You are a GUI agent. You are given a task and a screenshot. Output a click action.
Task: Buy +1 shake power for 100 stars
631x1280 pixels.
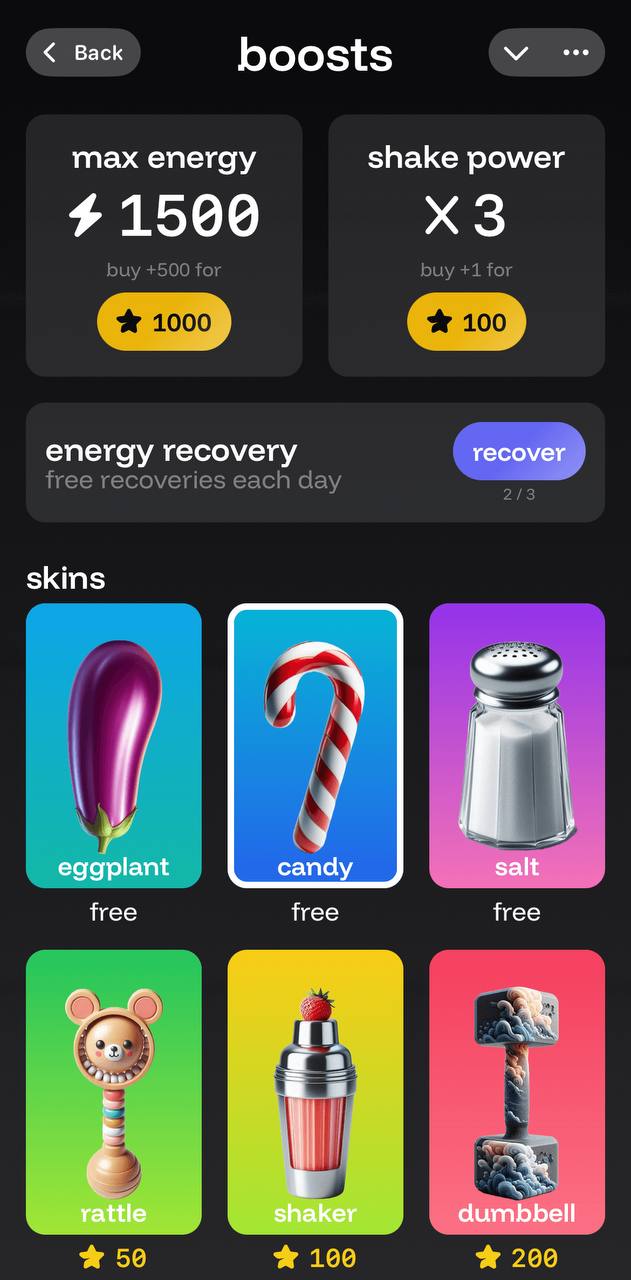(466, 322)
